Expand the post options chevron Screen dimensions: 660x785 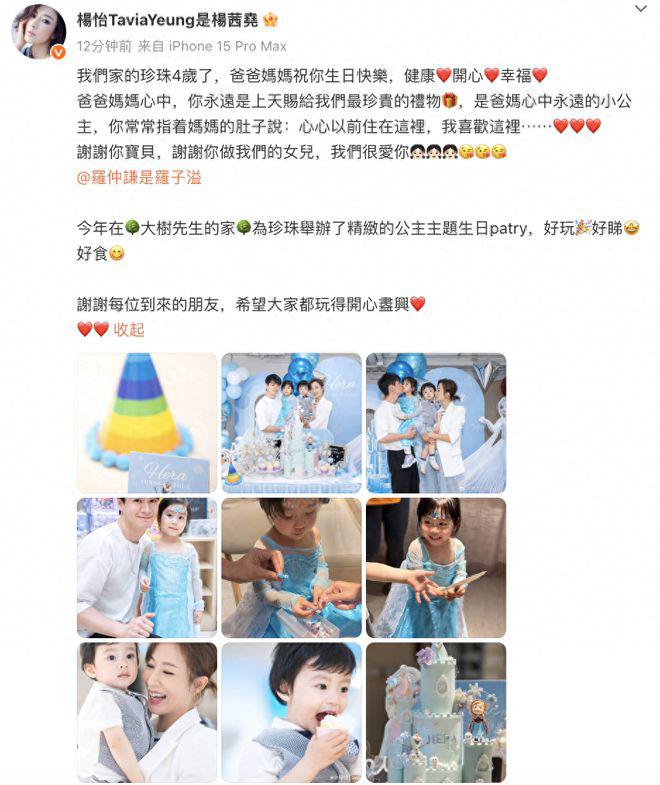click(639, 11)
